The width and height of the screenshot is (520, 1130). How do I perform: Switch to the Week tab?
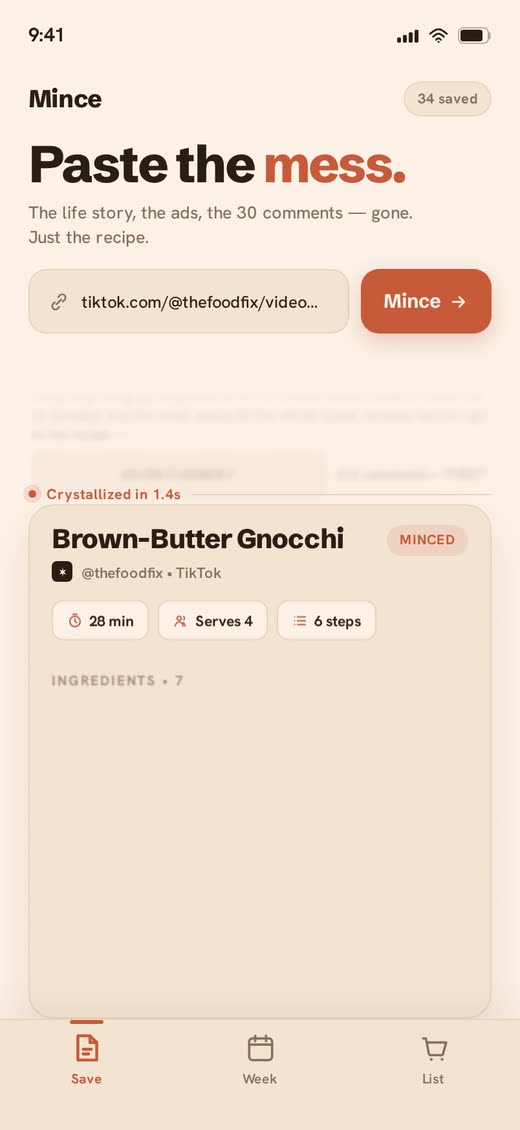260,1060
